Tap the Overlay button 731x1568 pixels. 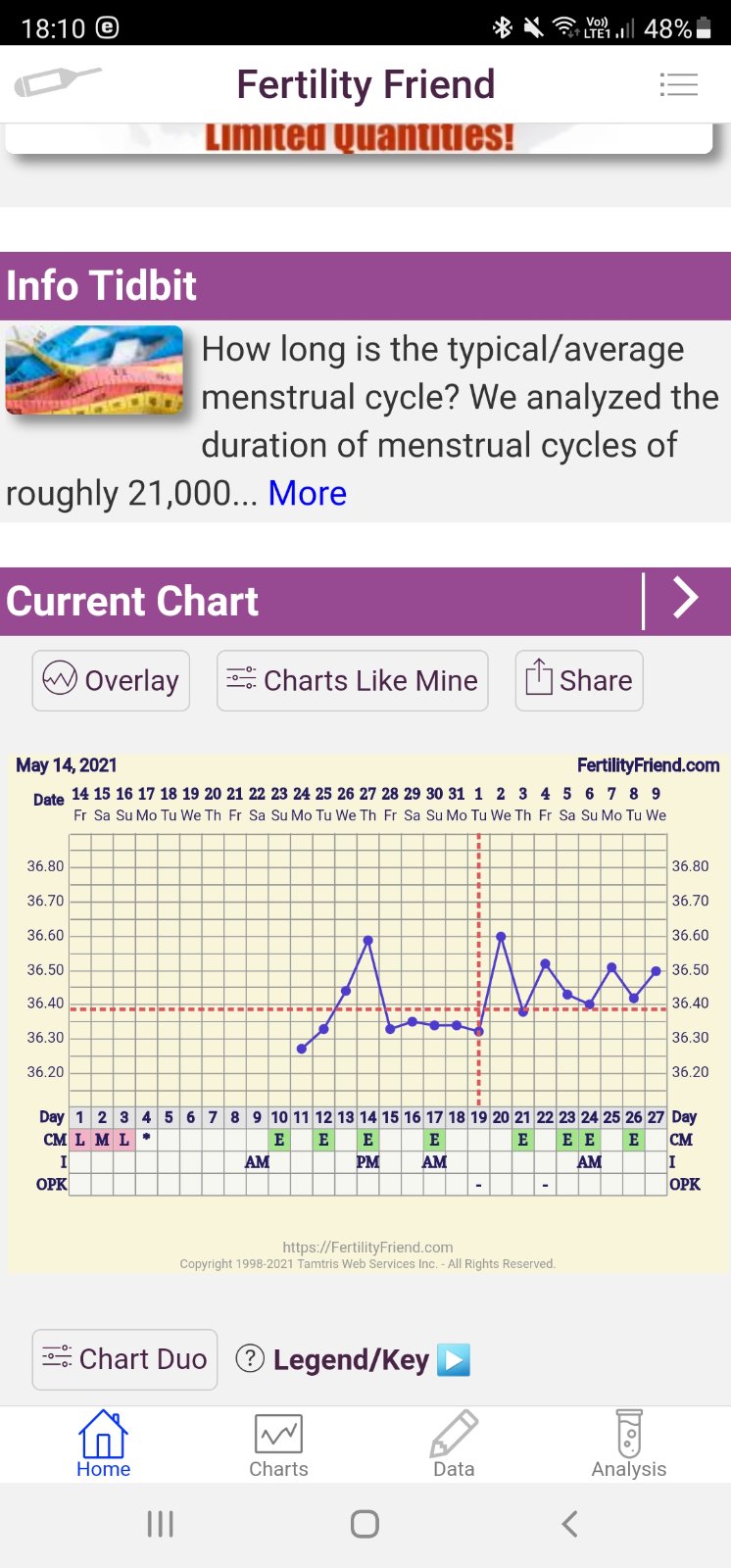coord(111,680)
